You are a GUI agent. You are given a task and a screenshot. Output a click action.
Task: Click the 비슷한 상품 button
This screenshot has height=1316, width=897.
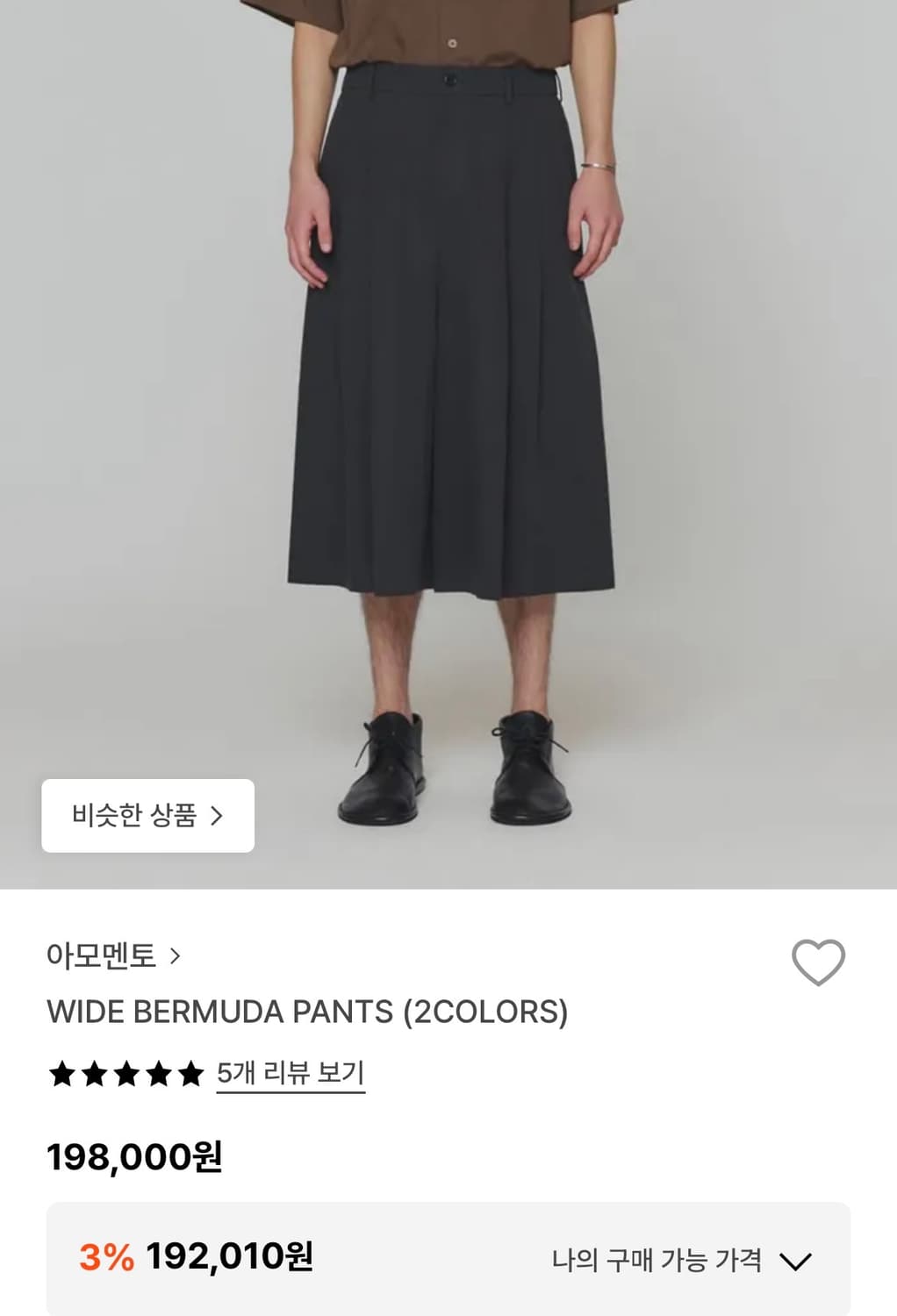[x=147, y=818]
